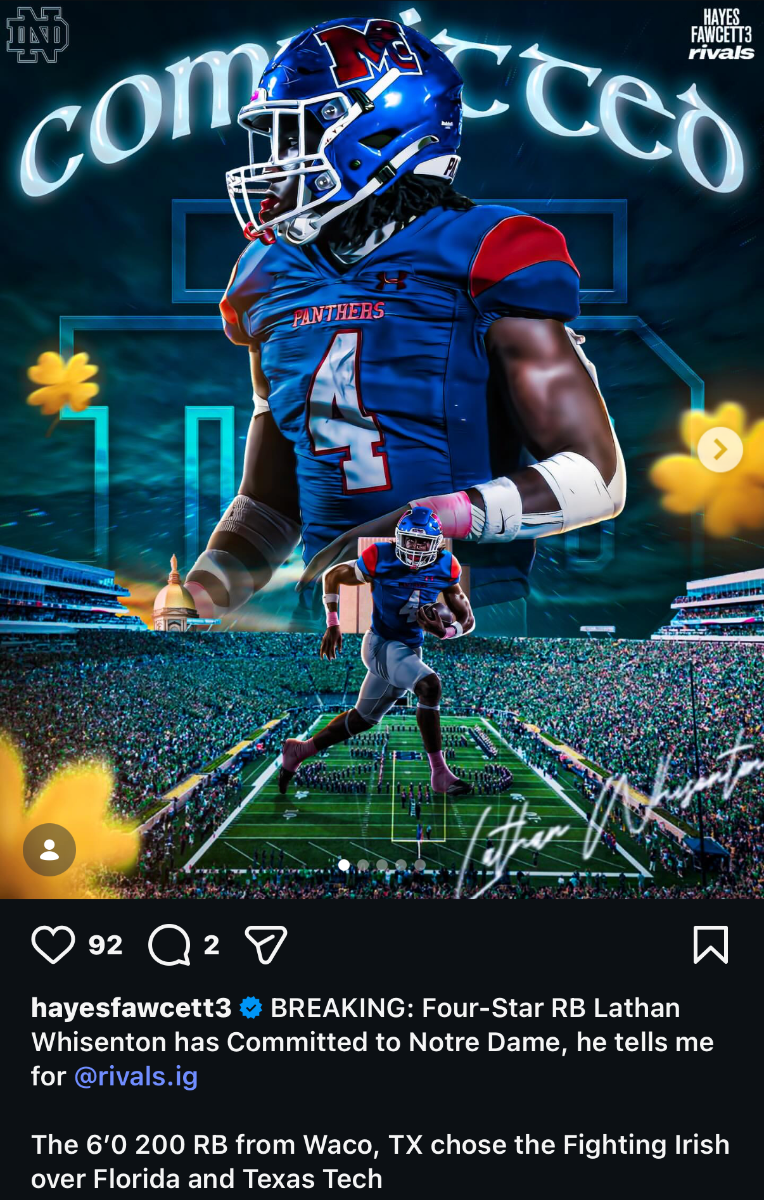Image resolution: width=764 pixels, height=1200 pixels.
Task: Share the post via paper plane icon
Action: [x=266, y=945]
